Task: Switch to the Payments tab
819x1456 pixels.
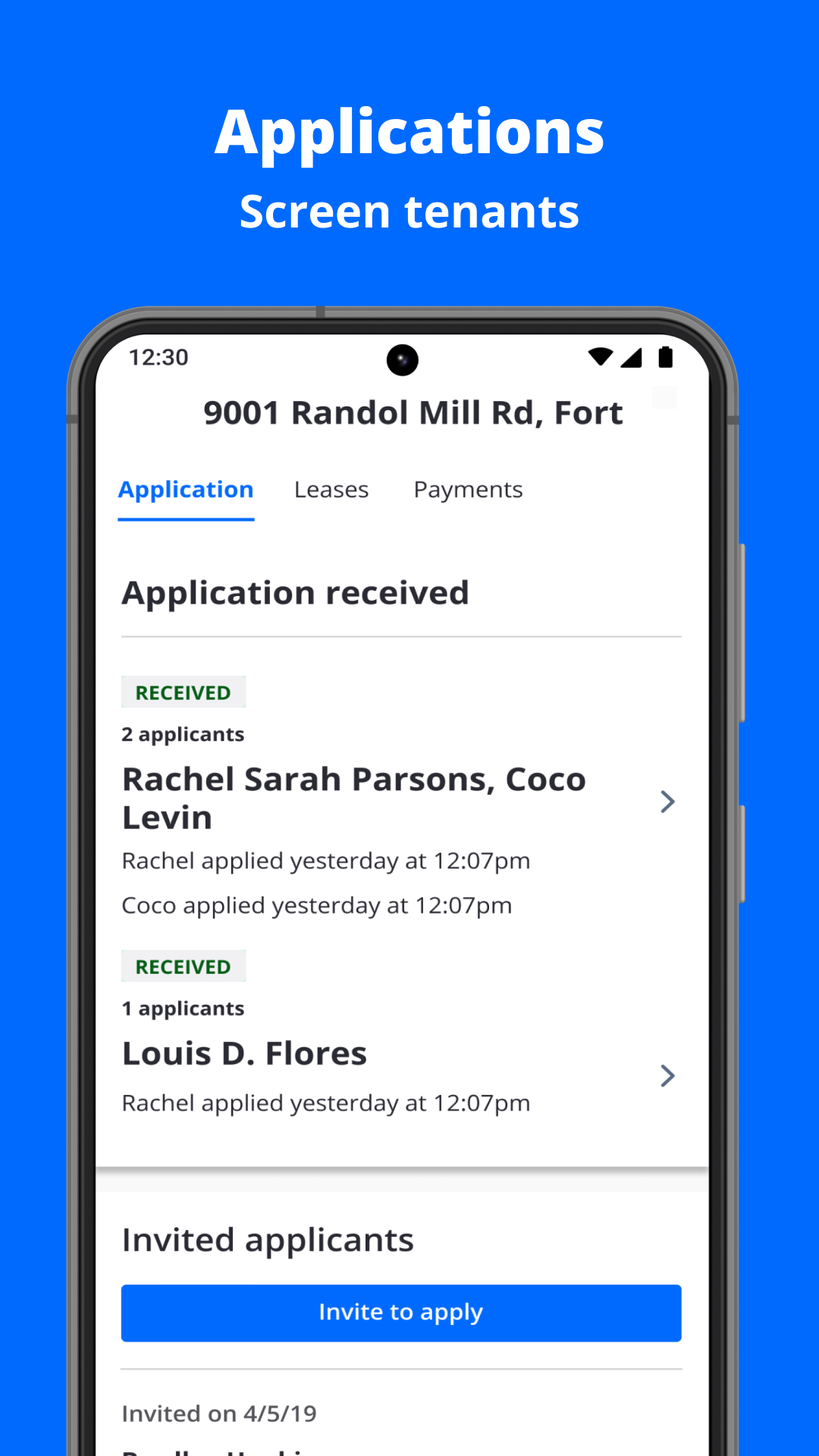Action: (x=468, y=489)
